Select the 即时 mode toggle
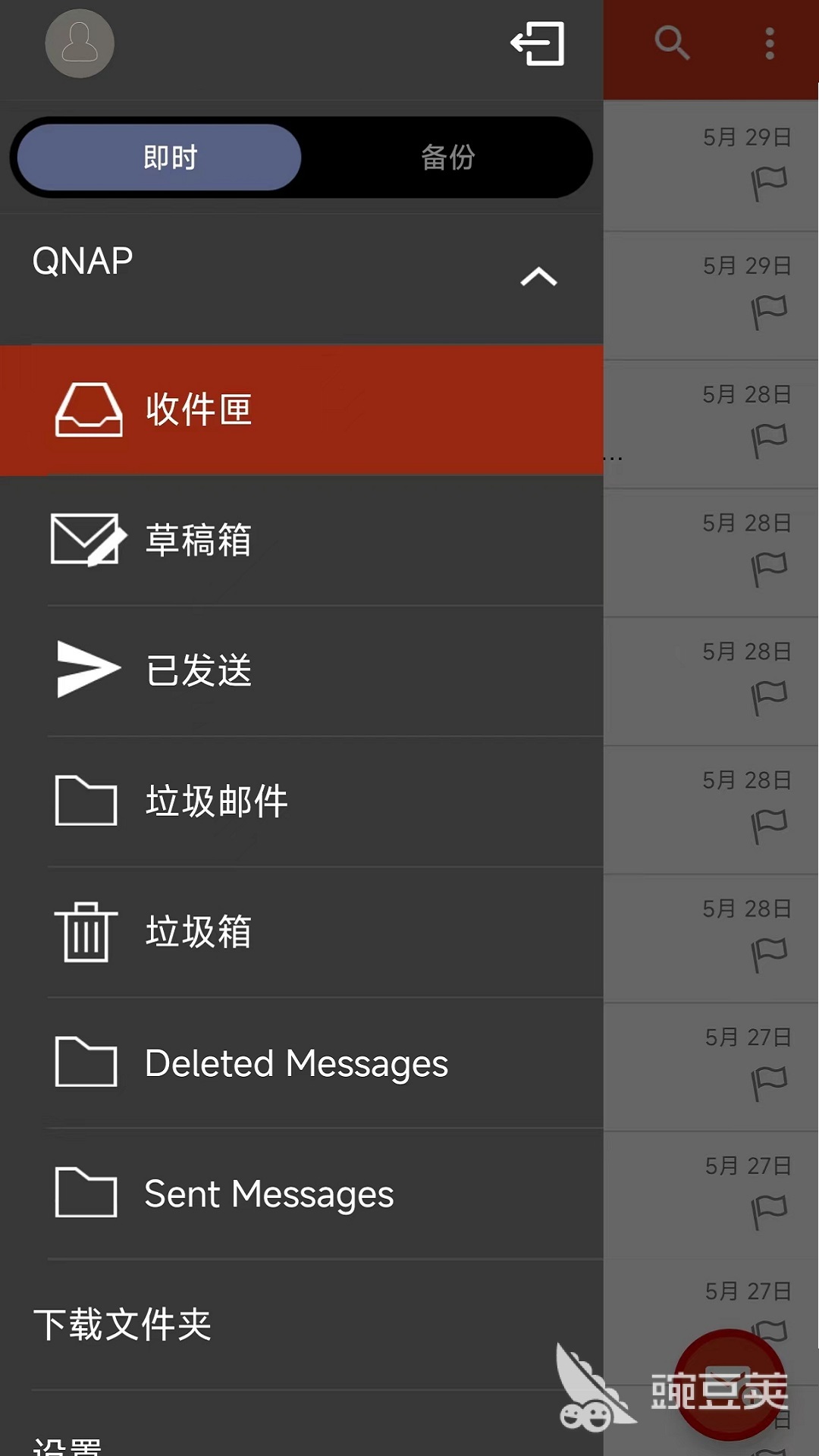The height and width of the screenshot is (1456, 819). pyautogui.click(x=170, y=158)
